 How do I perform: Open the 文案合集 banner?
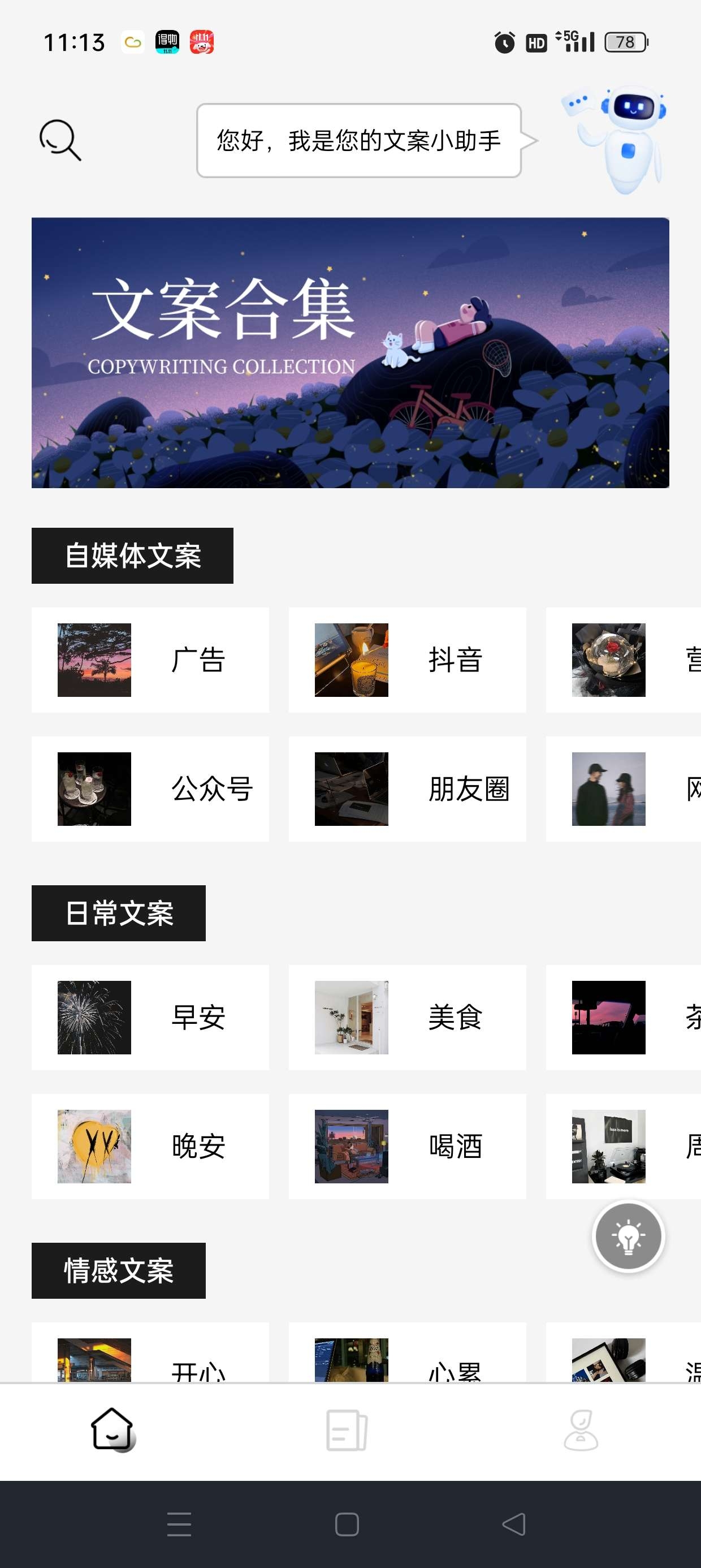(350, 352)
